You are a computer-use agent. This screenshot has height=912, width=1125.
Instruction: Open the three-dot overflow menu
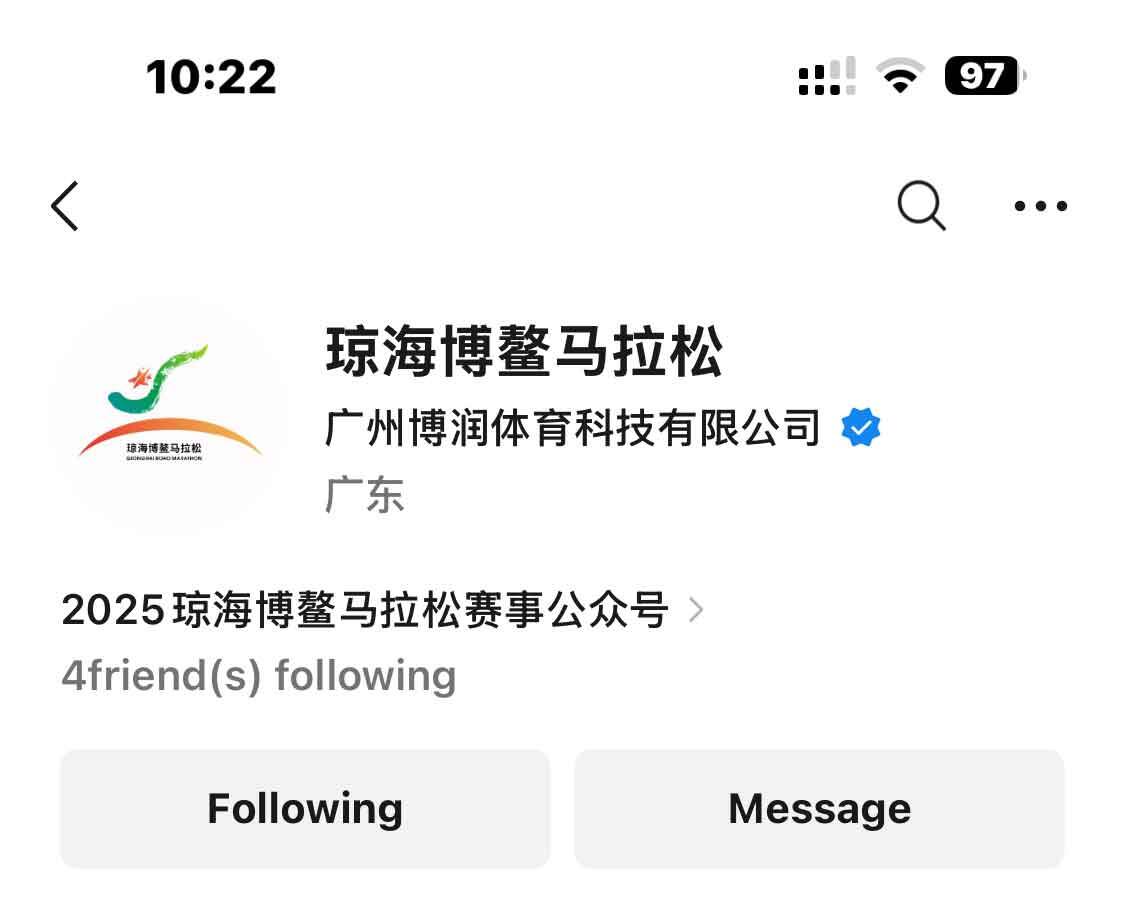1040,207
